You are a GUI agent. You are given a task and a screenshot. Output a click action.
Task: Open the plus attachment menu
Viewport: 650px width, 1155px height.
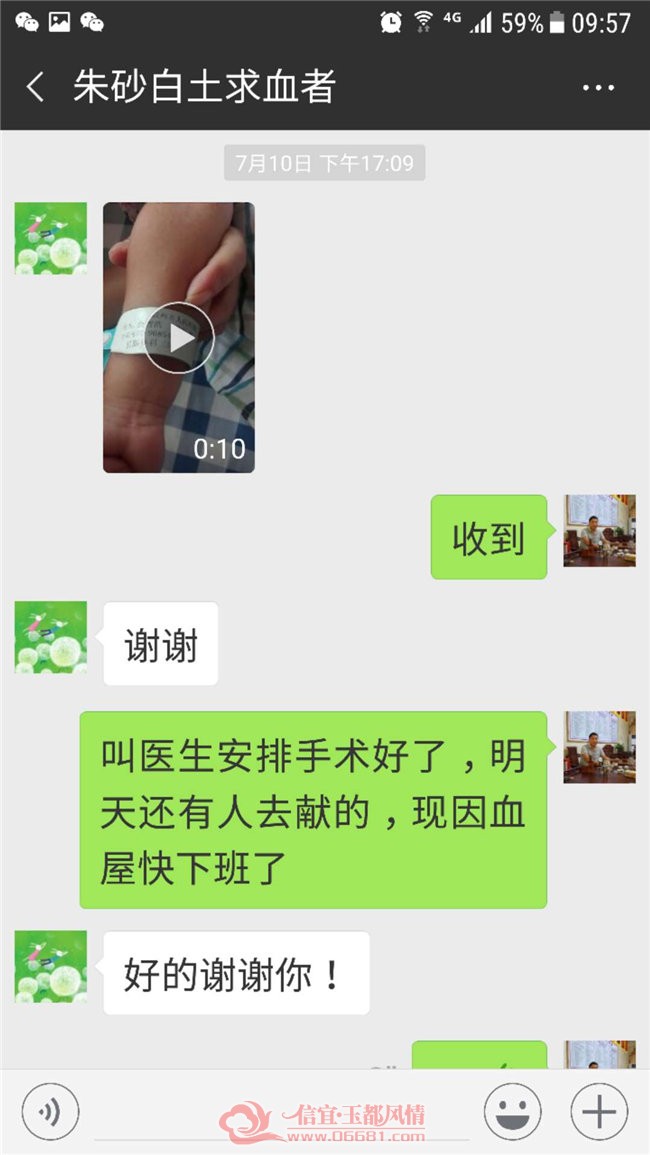click(x=599, y=1112)
